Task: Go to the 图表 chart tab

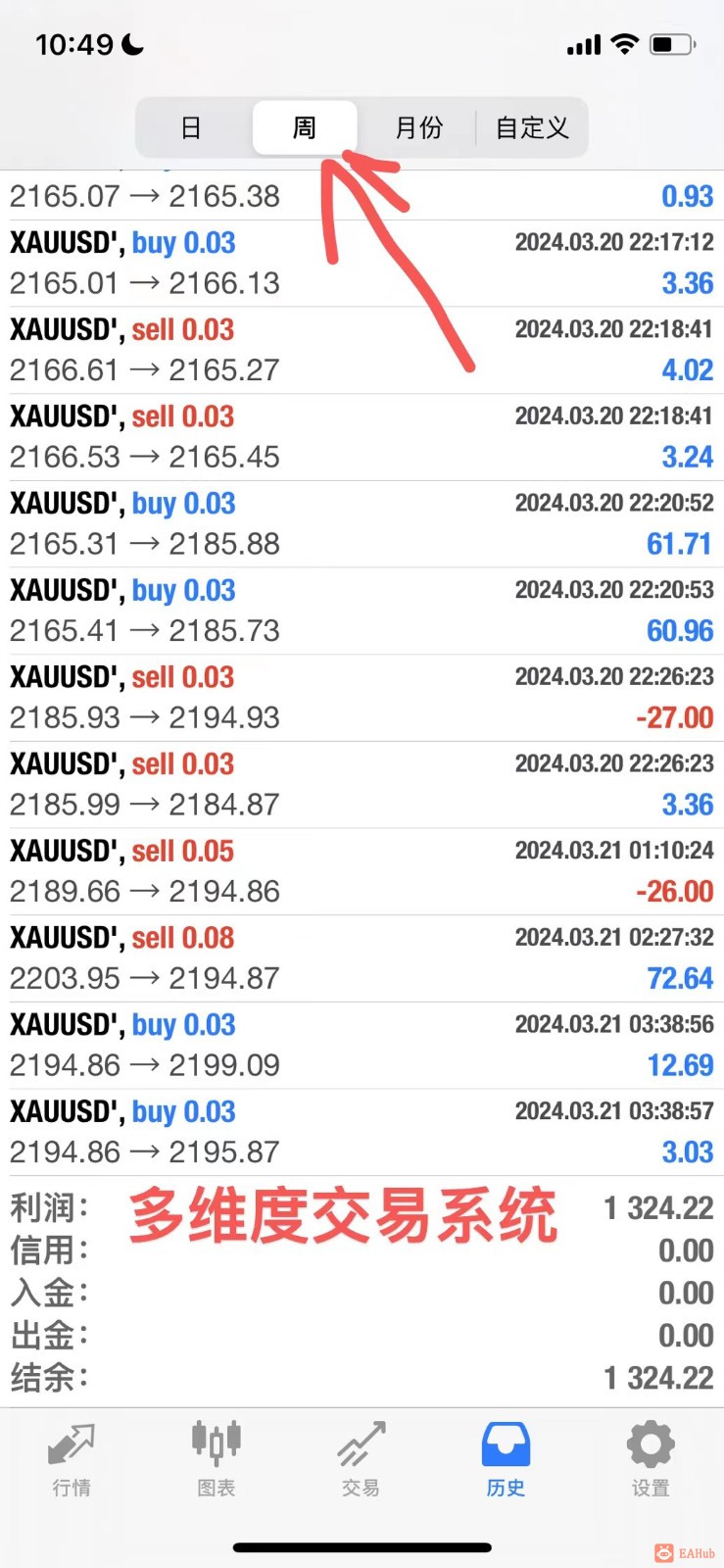Action: (x=217, y=1458)
